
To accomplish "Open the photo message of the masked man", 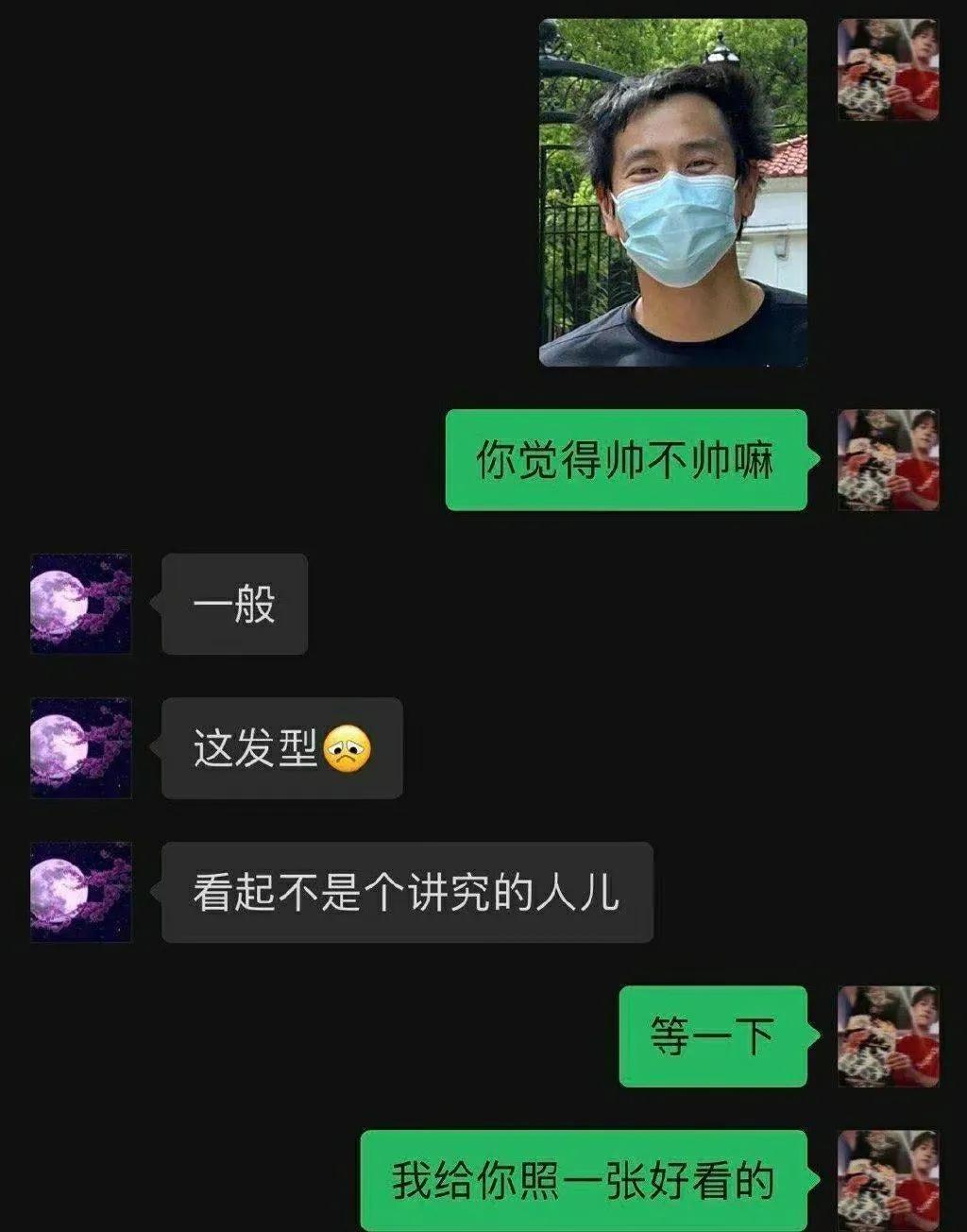I will coord(672,193).
